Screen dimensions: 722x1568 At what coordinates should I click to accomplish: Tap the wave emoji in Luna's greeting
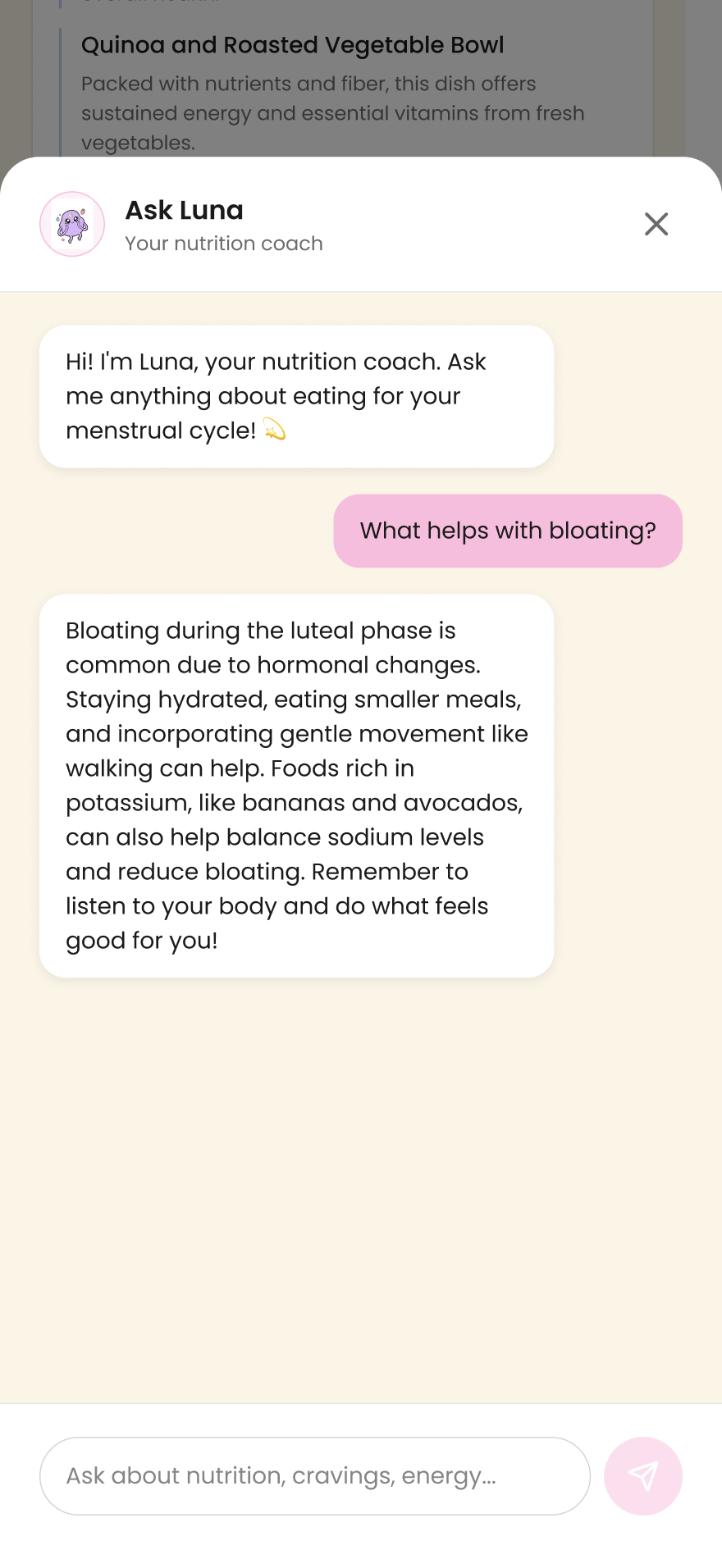pos(275,430)
